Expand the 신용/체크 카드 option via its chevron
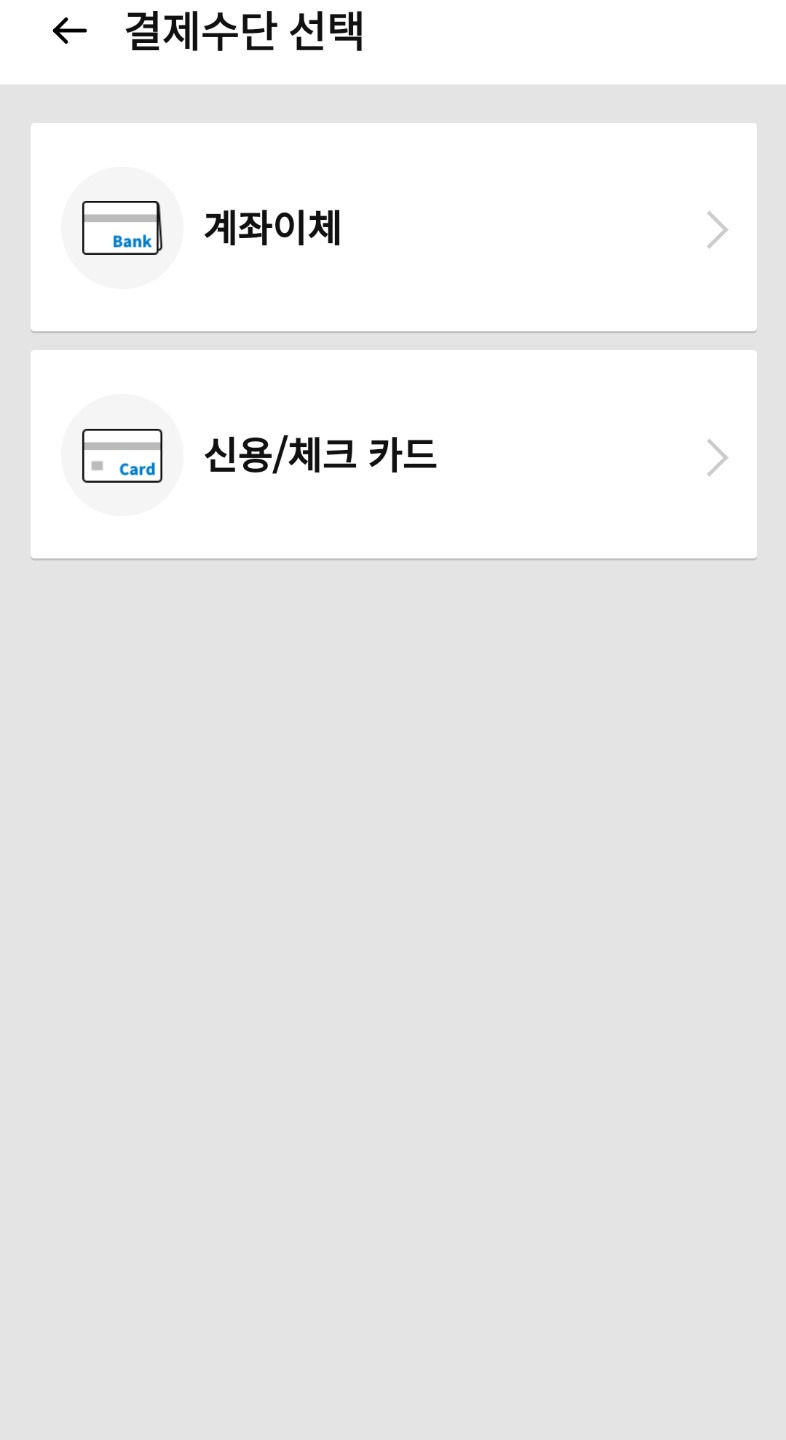Screen dimensions: 786x1440 pos(717,457)
